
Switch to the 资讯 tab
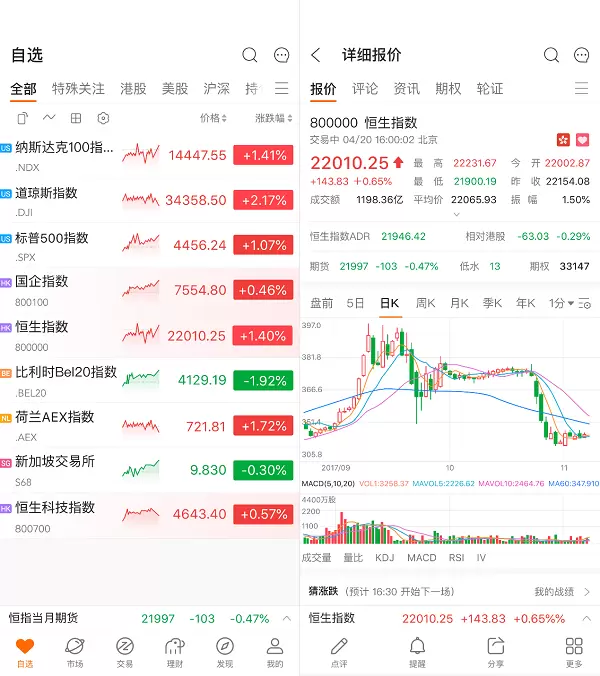(406, 89)
